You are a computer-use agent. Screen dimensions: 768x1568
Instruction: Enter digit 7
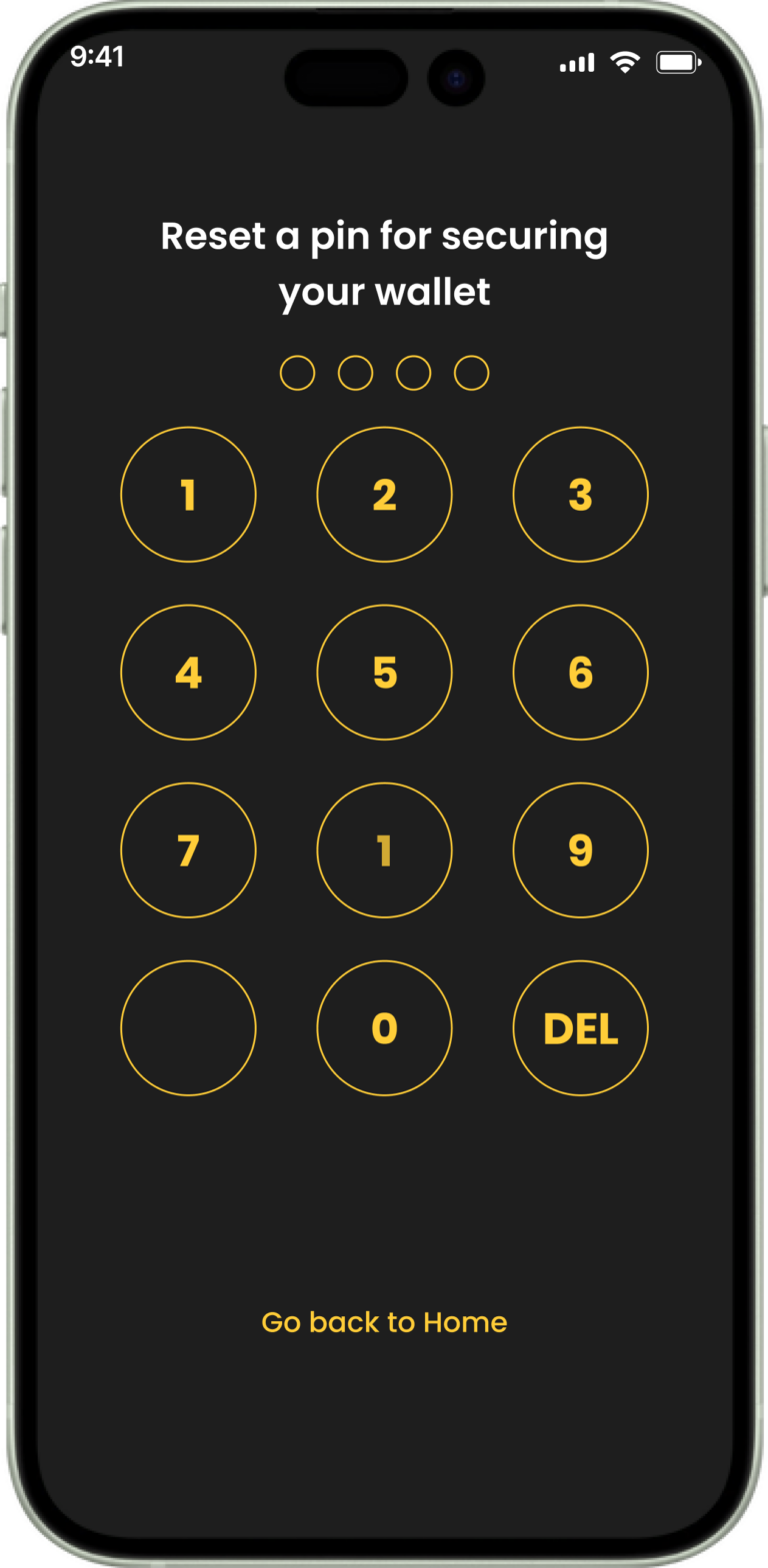tap(188, 850)
